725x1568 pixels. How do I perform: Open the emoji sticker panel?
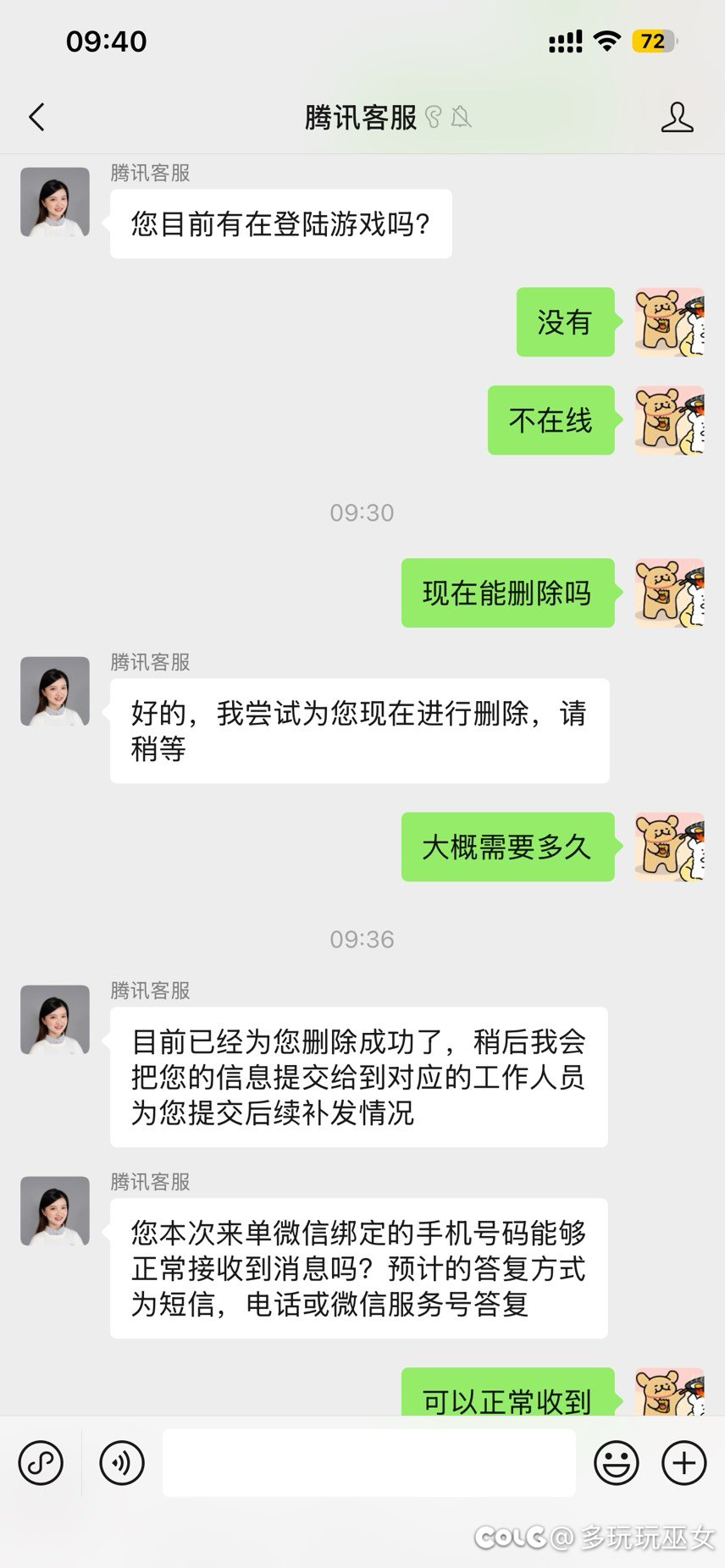[616, 1462]
